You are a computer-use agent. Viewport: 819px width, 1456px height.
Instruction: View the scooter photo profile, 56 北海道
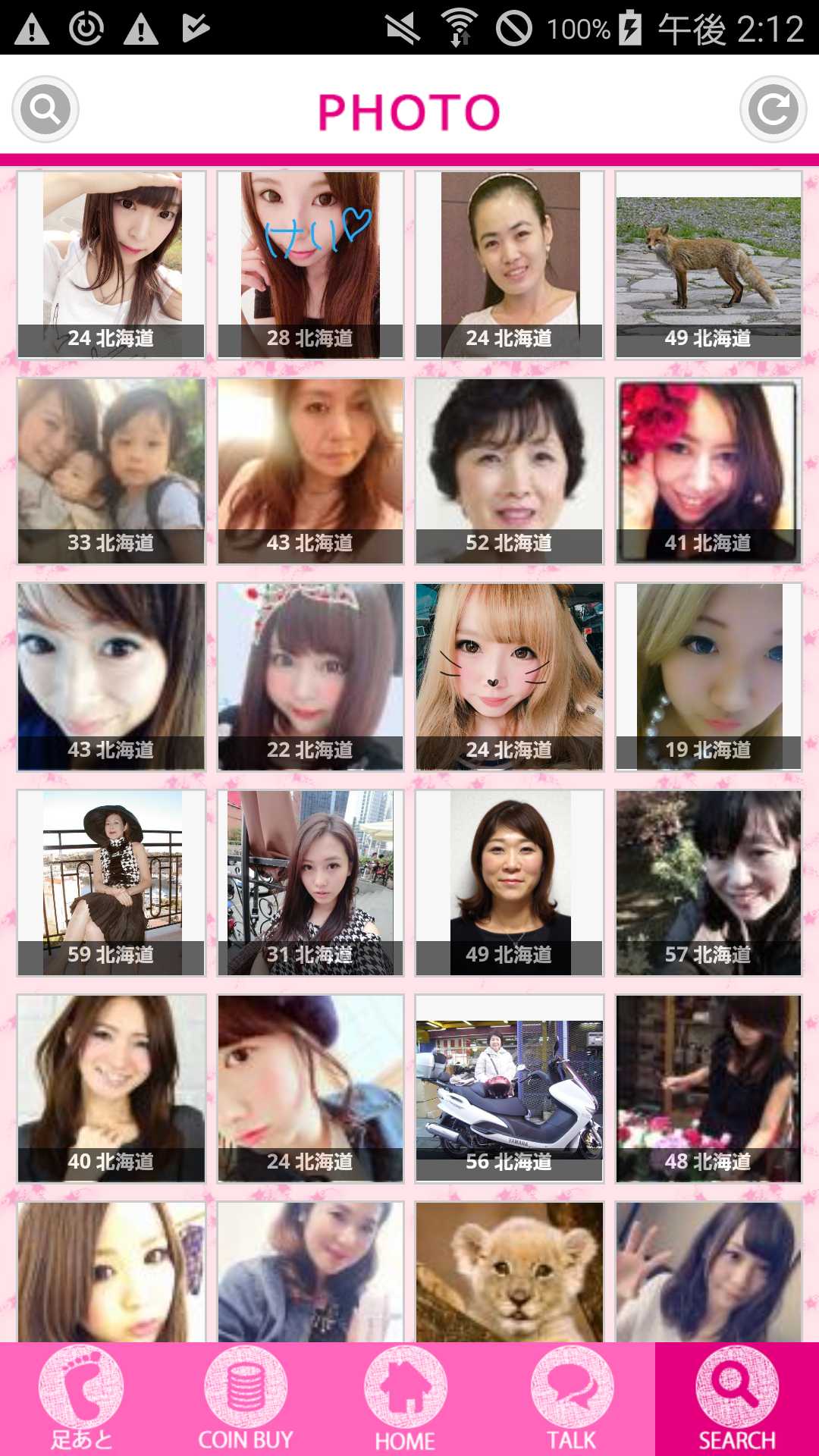tap(509, 1088)
